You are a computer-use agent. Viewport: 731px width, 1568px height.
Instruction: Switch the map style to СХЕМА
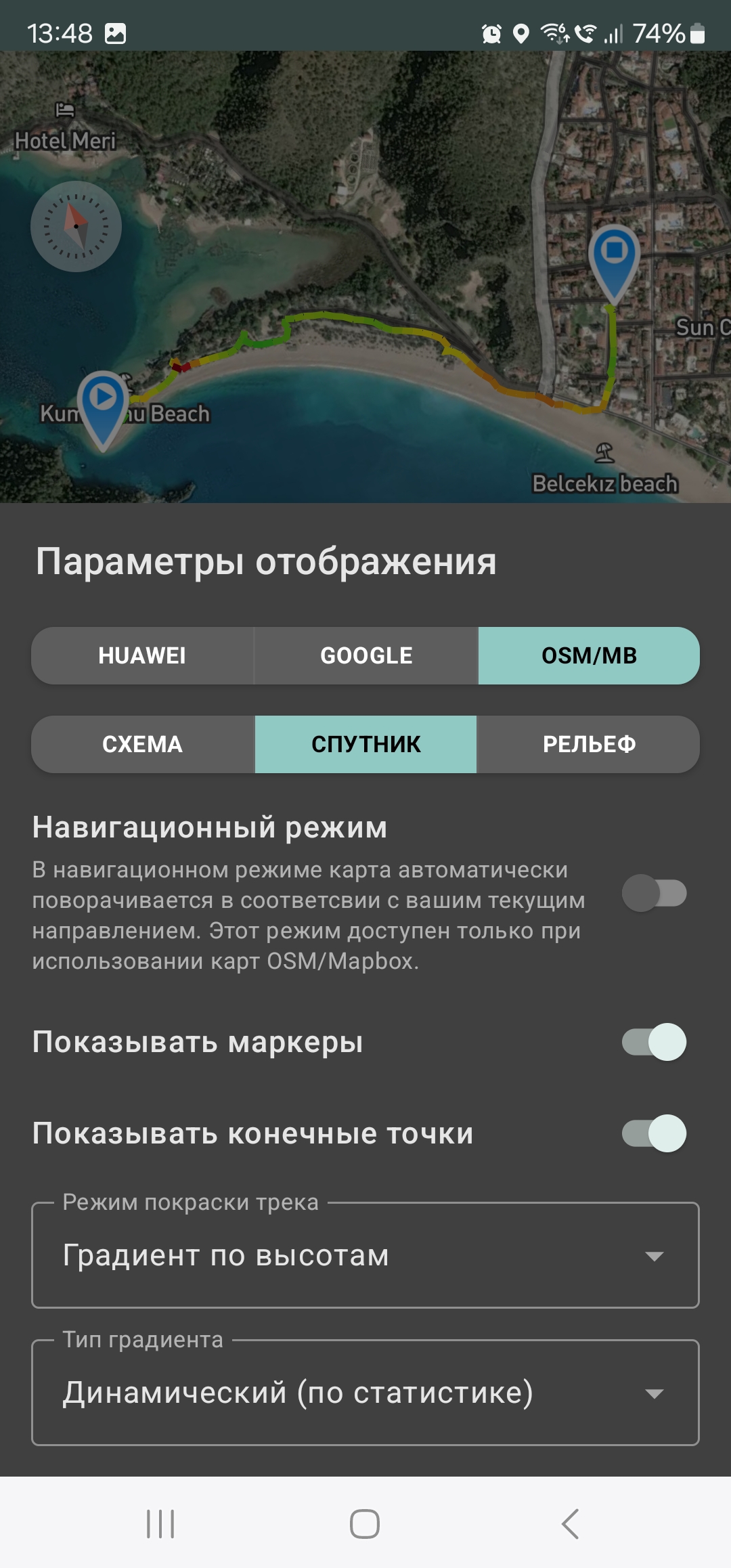click(x=142, y=744)
